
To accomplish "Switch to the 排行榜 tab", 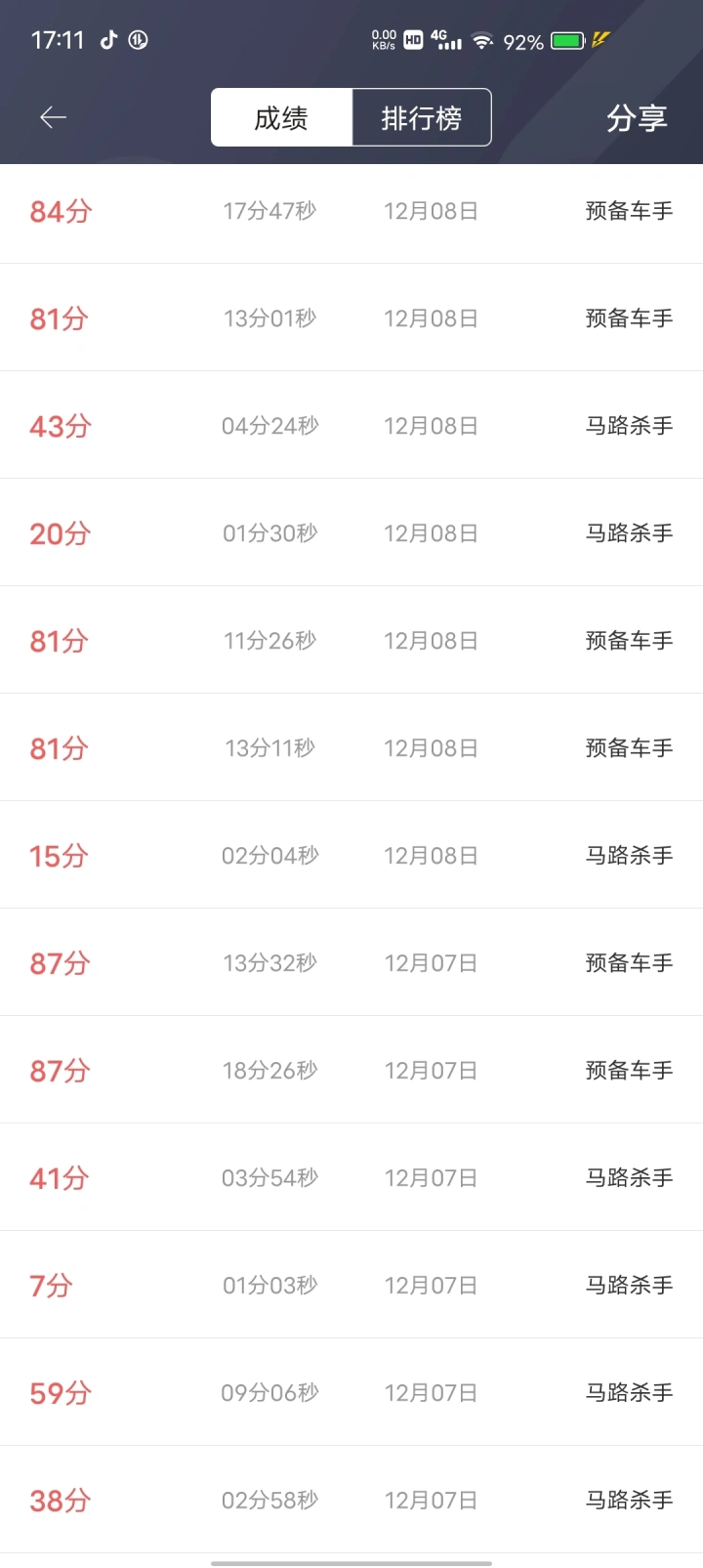I will pos(421,118).
